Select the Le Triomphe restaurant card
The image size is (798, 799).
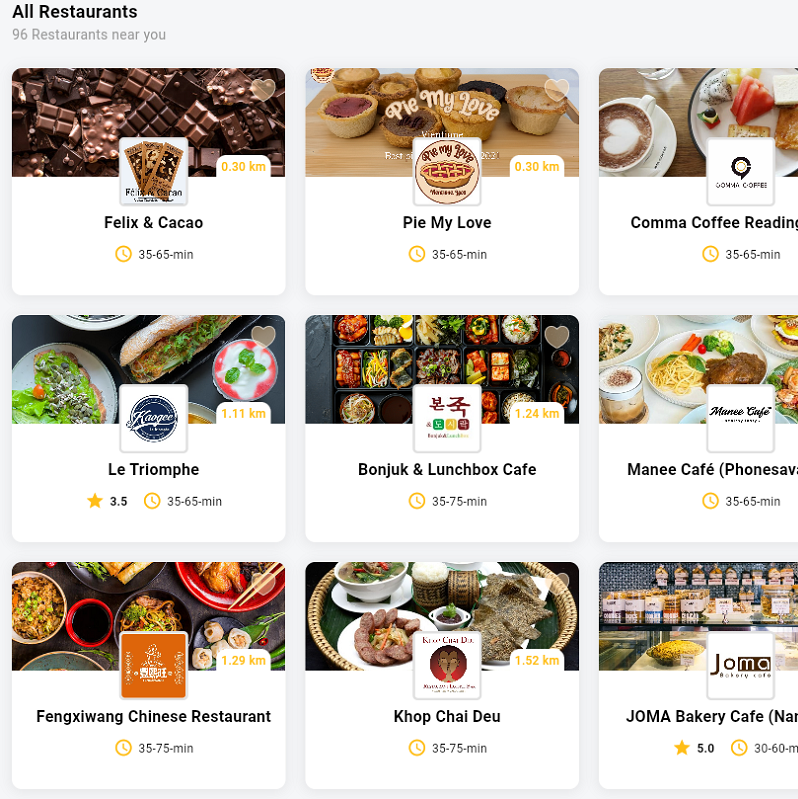[x=153, y=470]
